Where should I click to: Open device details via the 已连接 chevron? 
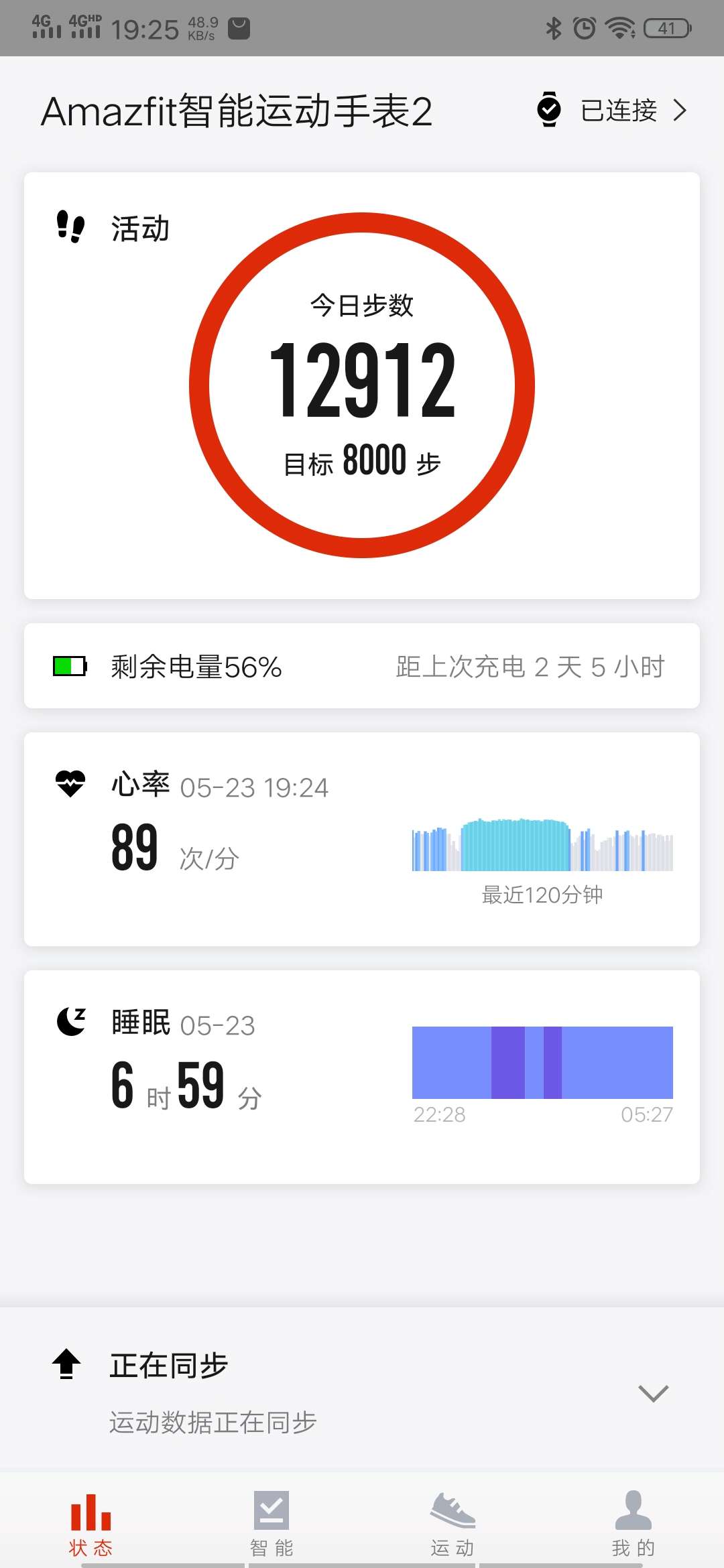(x=681, y=110)
